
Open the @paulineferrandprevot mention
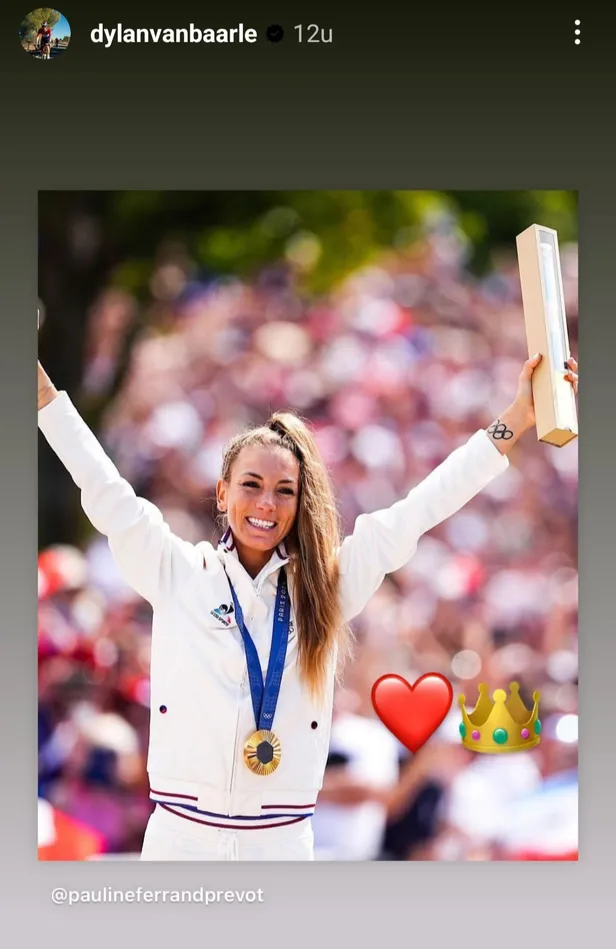(x=158, y=895)
